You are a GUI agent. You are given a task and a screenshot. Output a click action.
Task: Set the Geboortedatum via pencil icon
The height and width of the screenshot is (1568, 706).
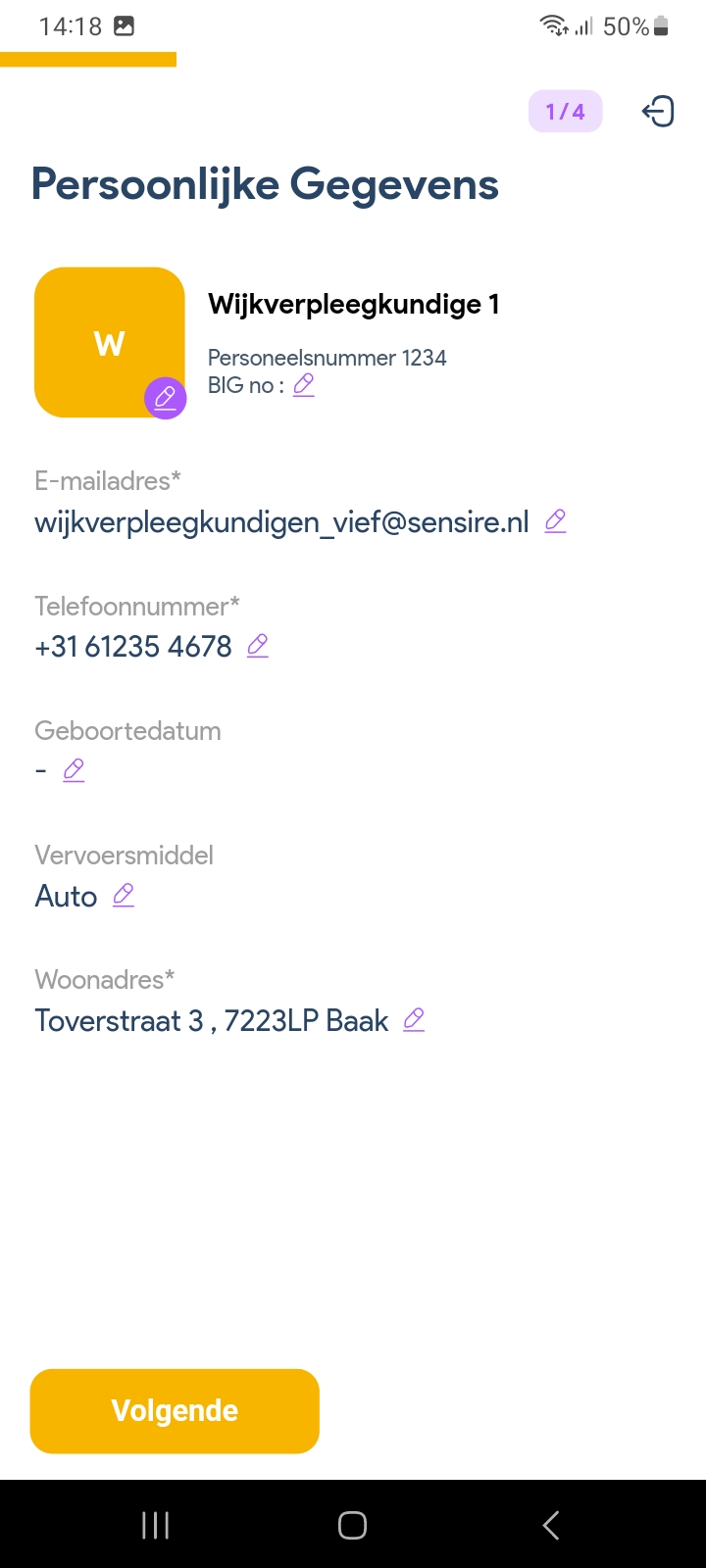point(74,770)
